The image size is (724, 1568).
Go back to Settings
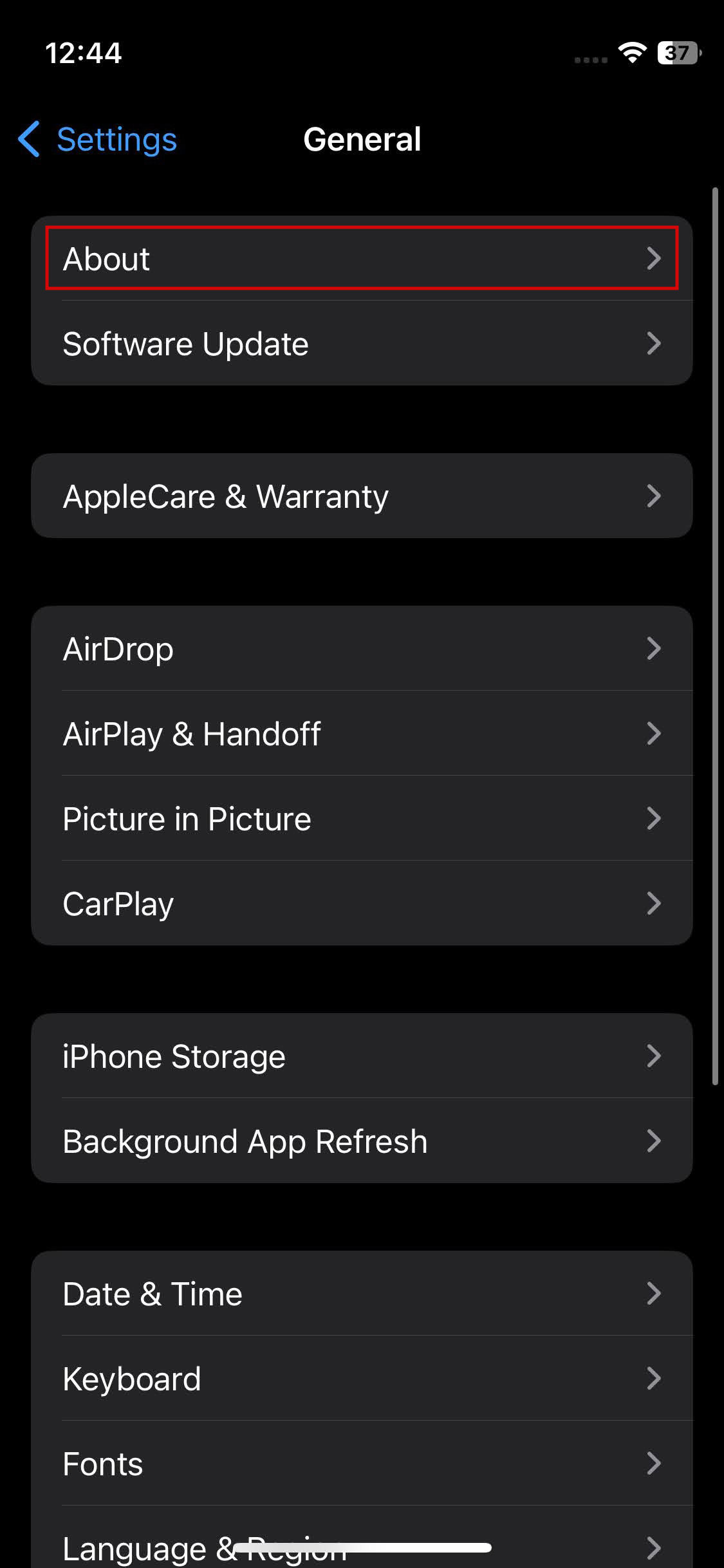tap(98, 139)
